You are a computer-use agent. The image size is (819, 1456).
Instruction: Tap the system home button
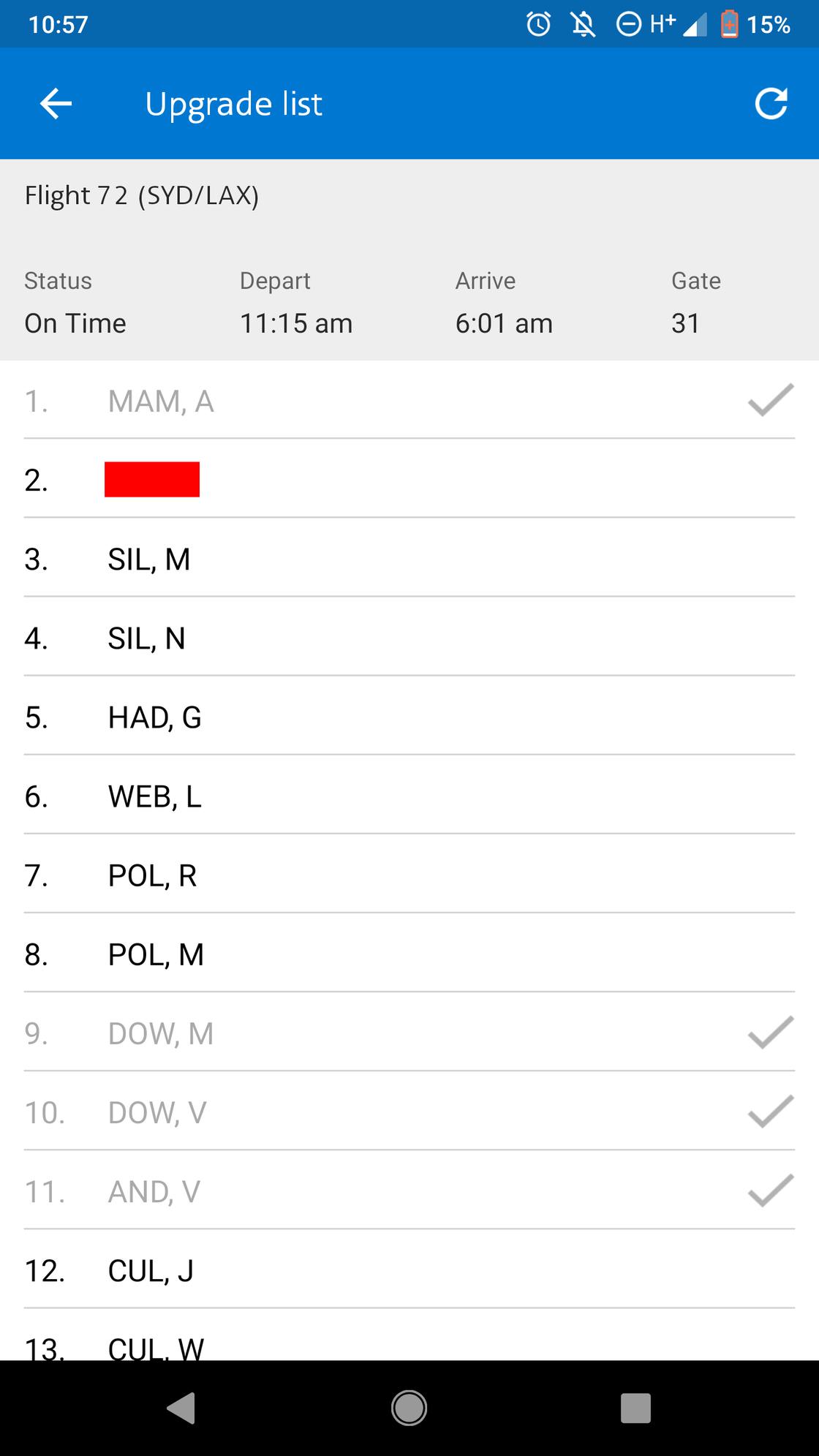click(x=409, y=1408)
